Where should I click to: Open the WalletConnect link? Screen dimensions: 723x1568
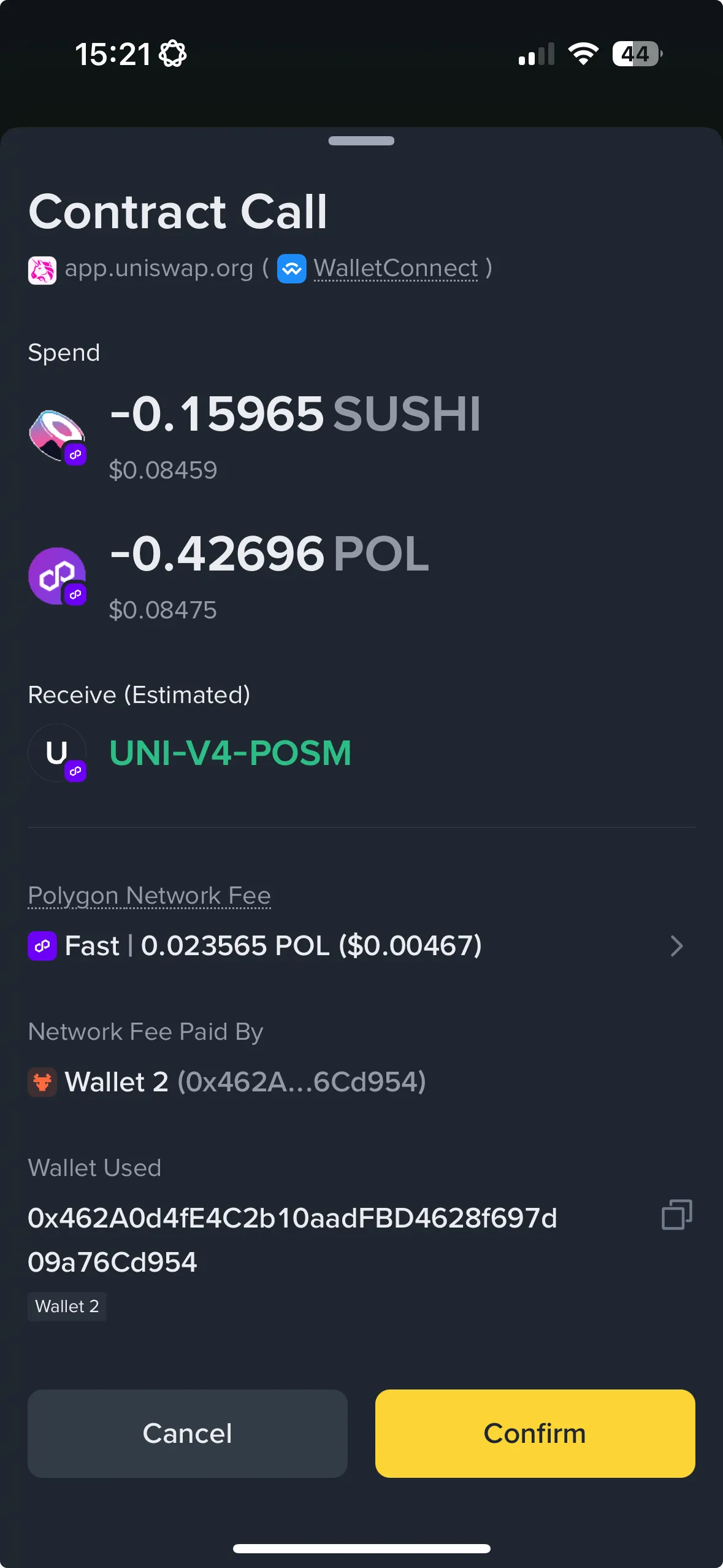[x=396, y=267]
